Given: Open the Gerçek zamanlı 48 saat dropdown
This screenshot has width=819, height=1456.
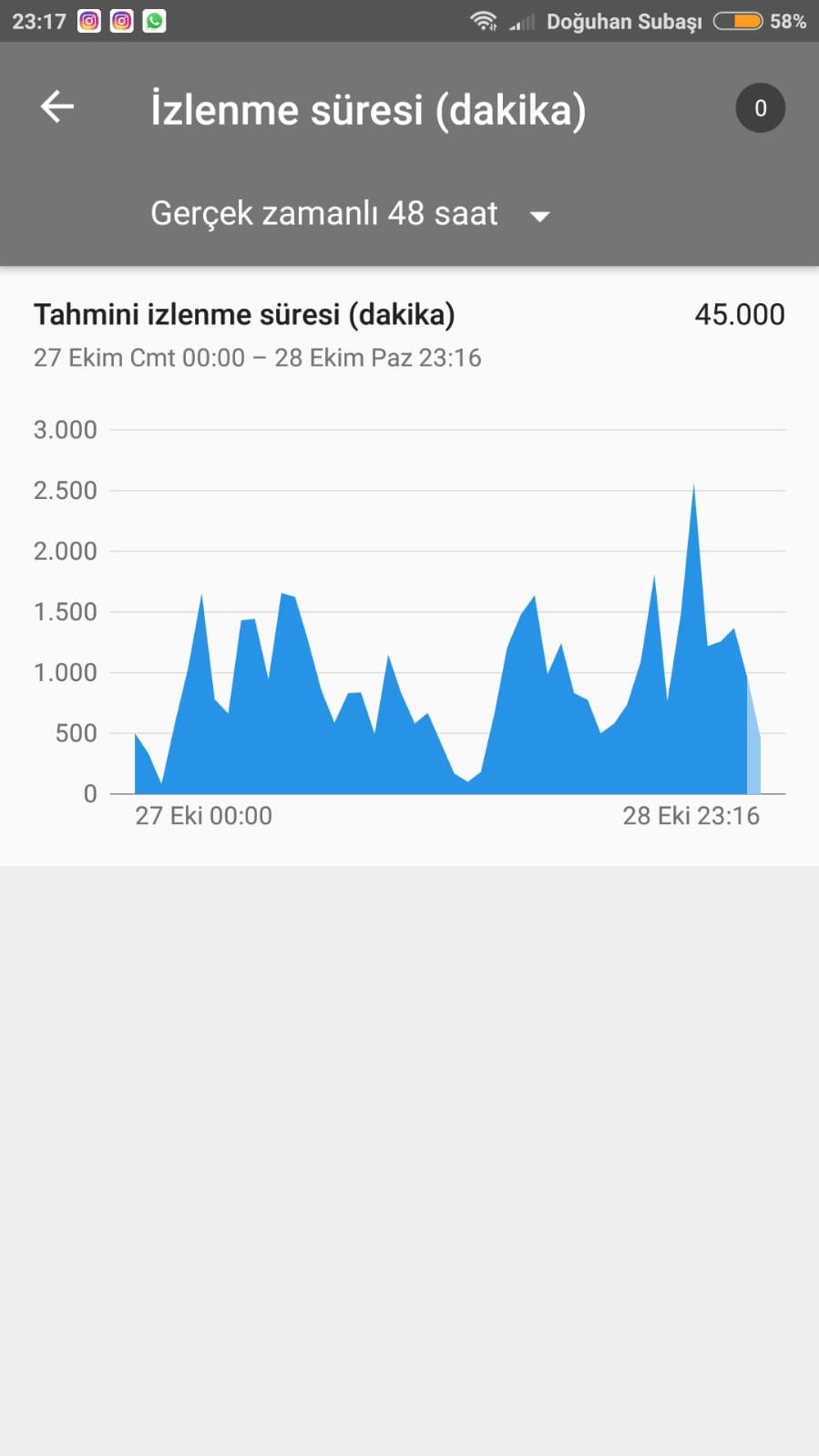Looking at the screenshot, I should [350, 214].
